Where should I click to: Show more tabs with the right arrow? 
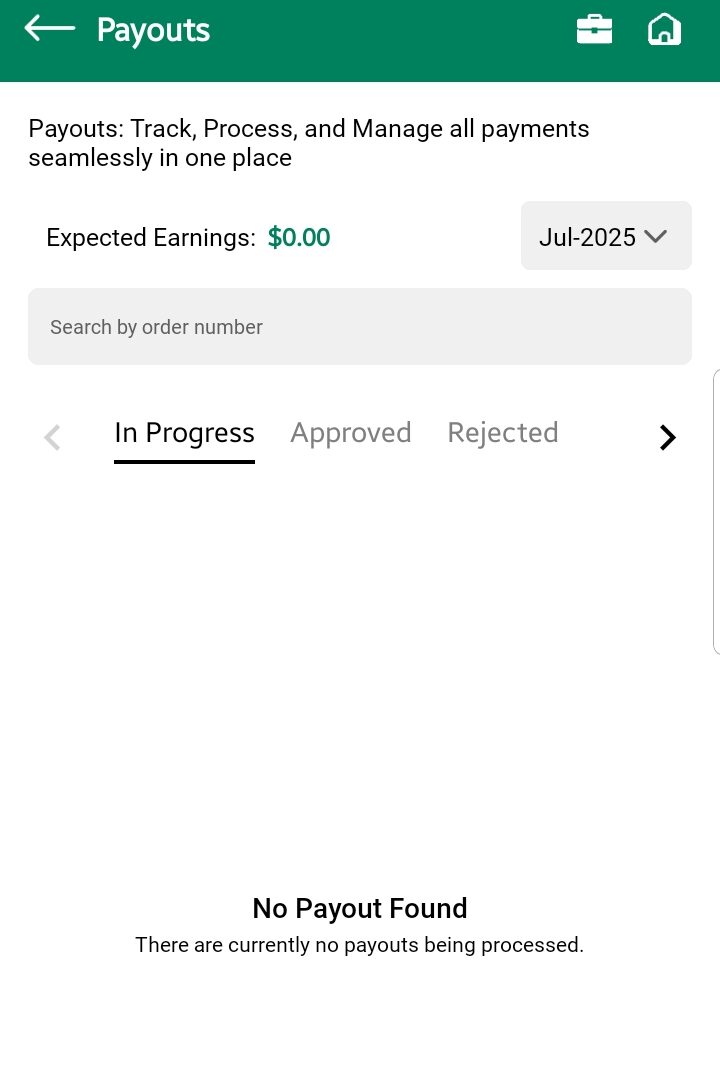(668, 437)
